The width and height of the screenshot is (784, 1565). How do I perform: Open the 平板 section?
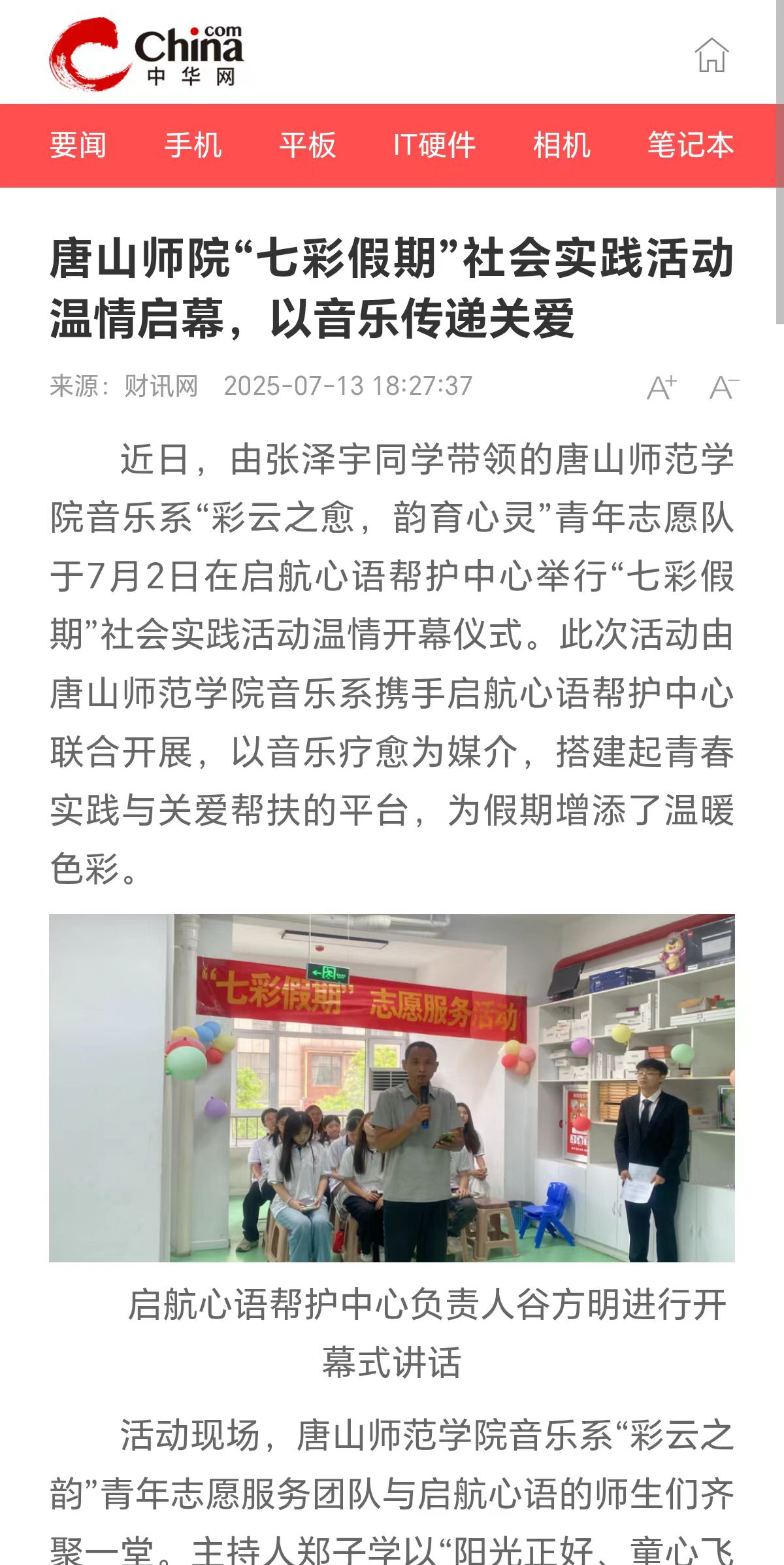coord(308,145)
